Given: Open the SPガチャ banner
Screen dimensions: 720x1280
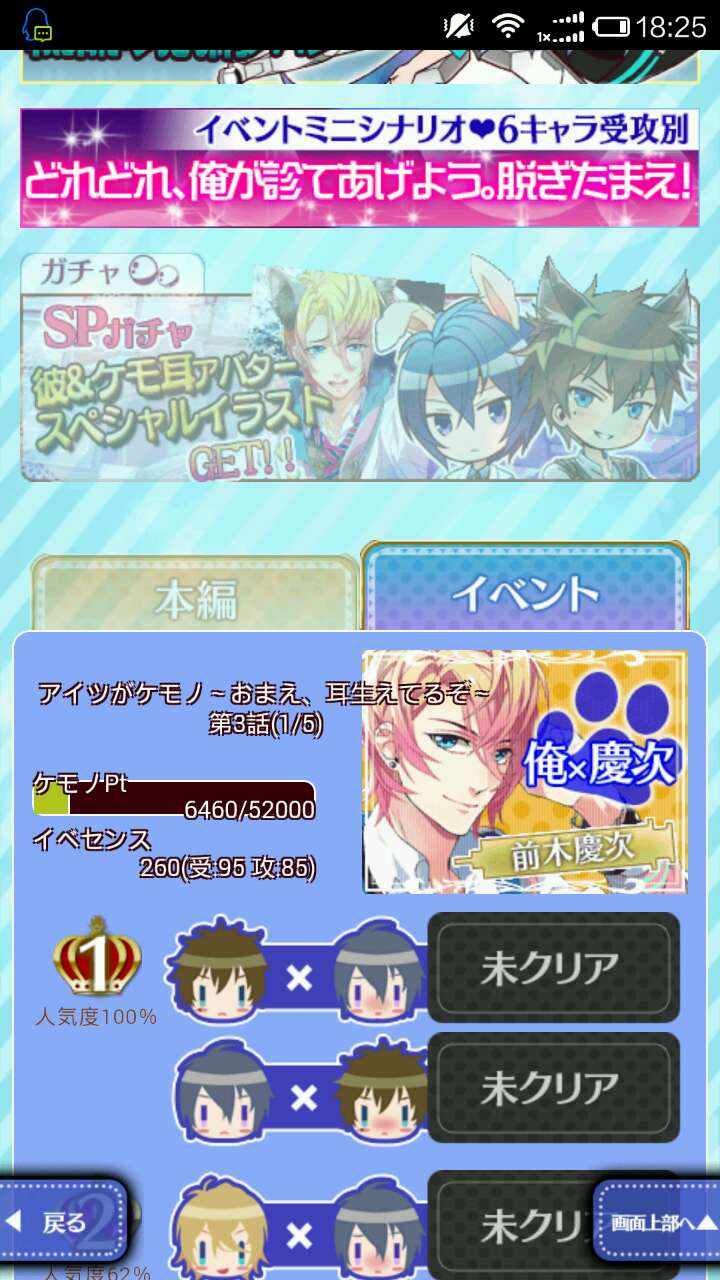Looking at the screenshot, I should (x=359, y=368).
